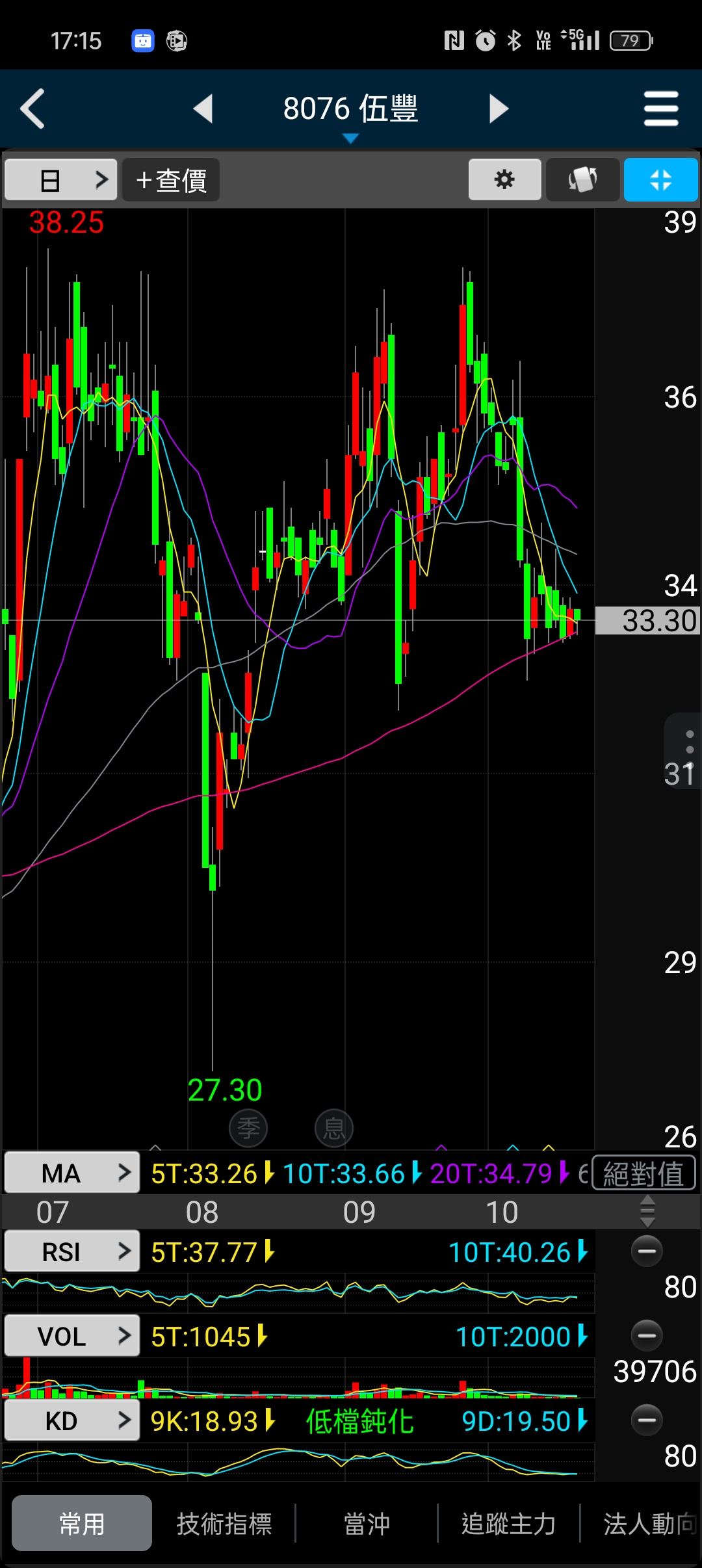Image resolution: width=702 pixels, height=1568 pixels.
Task: Open chart settings gear
Action: click(x=504, y=180)
